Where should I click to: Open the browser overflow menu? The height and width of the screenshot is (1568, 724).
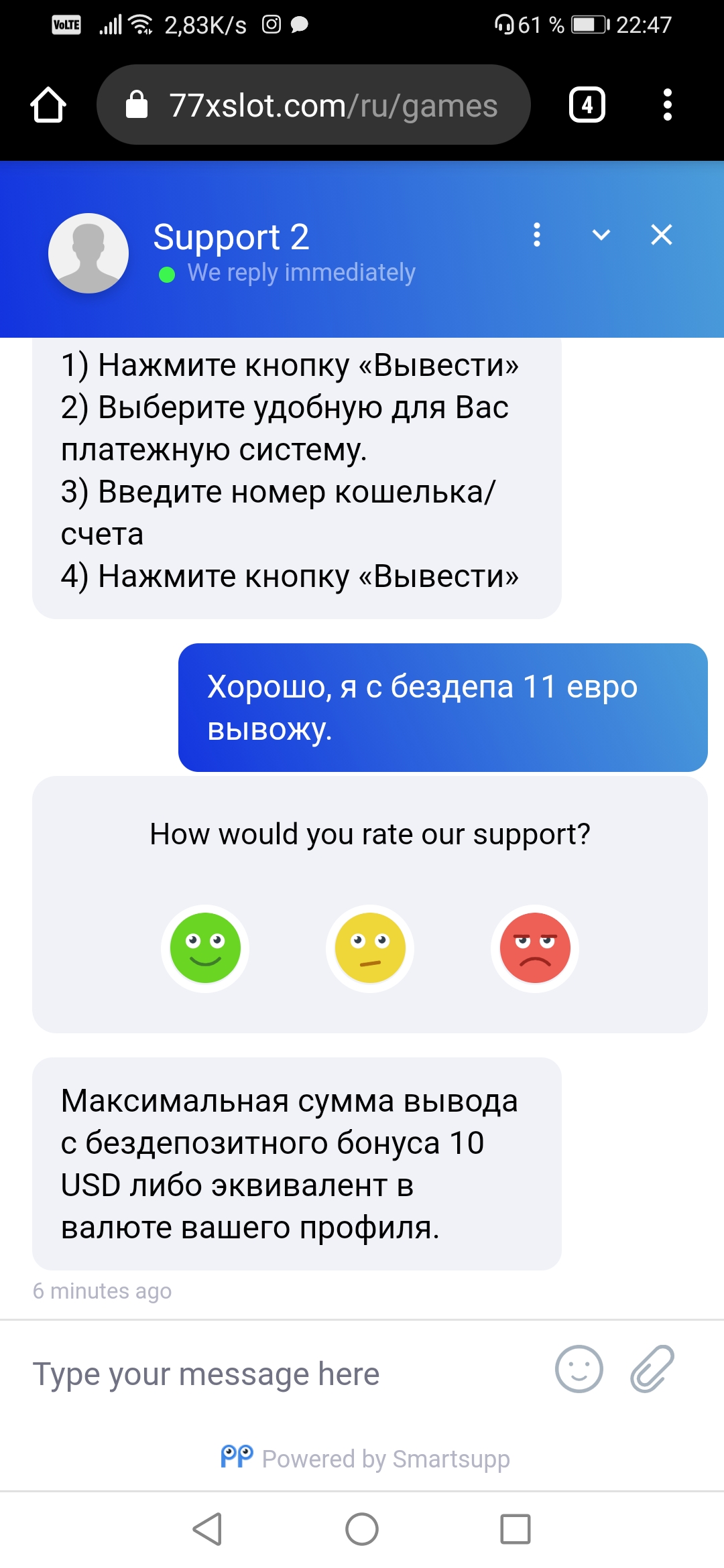coord(667,105)
